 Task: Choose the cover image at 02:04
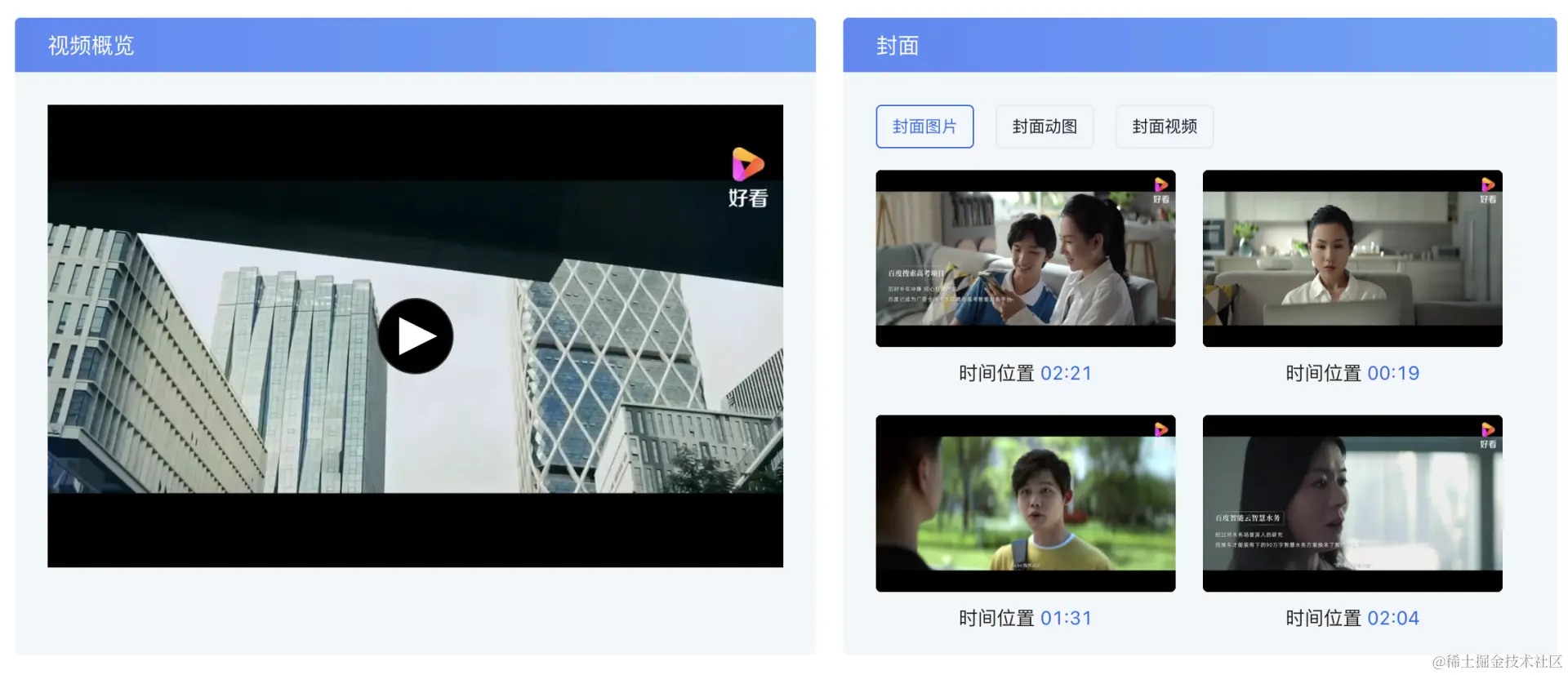point(1352,503)
